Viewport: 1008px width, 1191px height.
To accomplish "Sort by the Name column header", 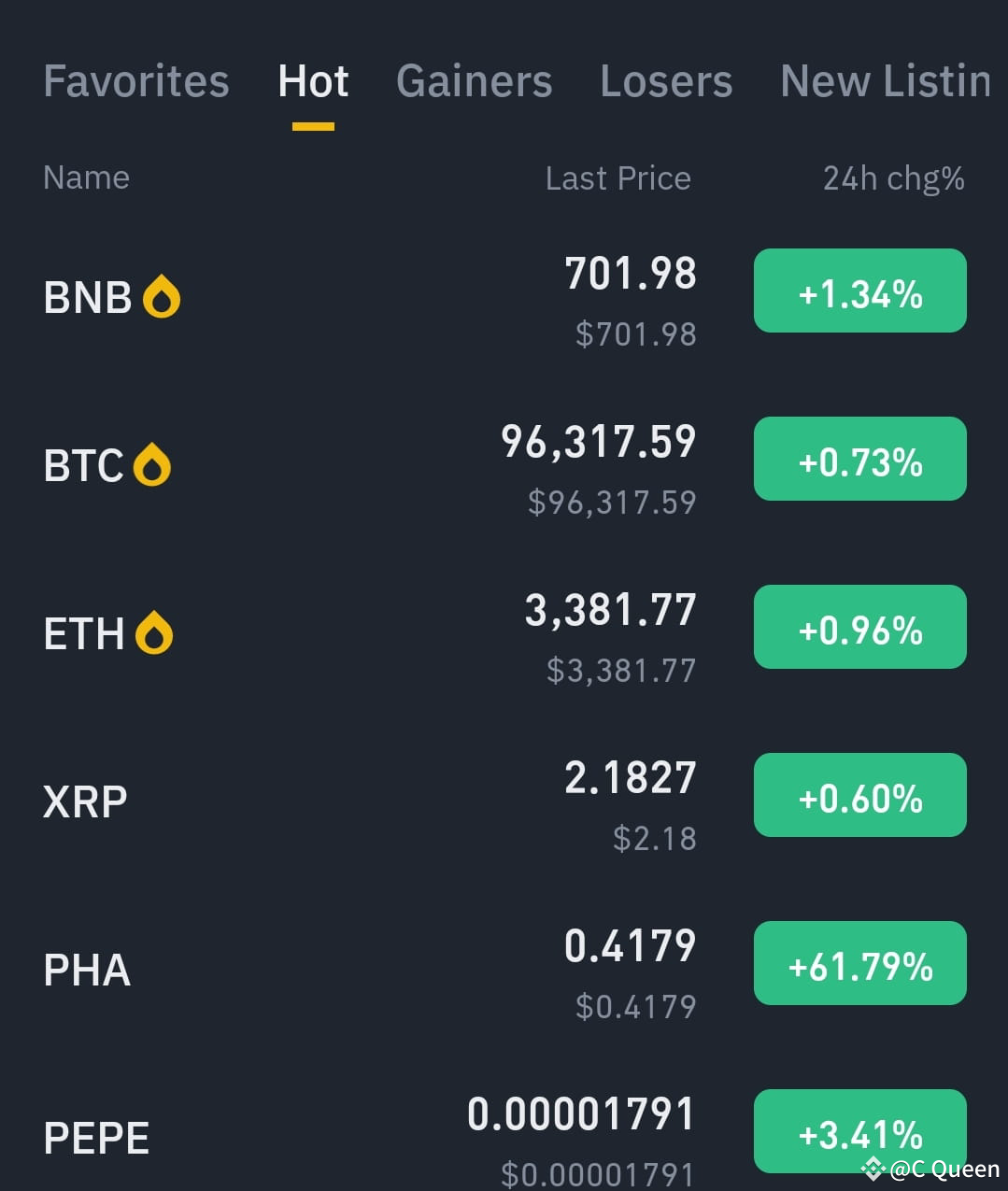I will tap(86, 177).
